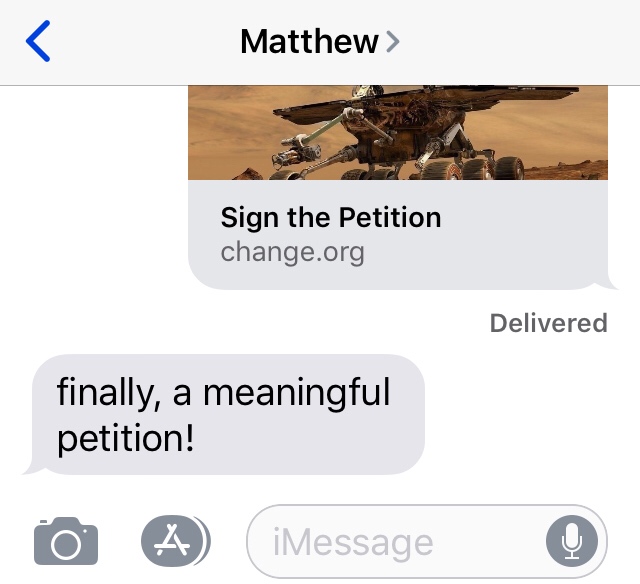Open the App Store apps drawer

tap(174, 541)
